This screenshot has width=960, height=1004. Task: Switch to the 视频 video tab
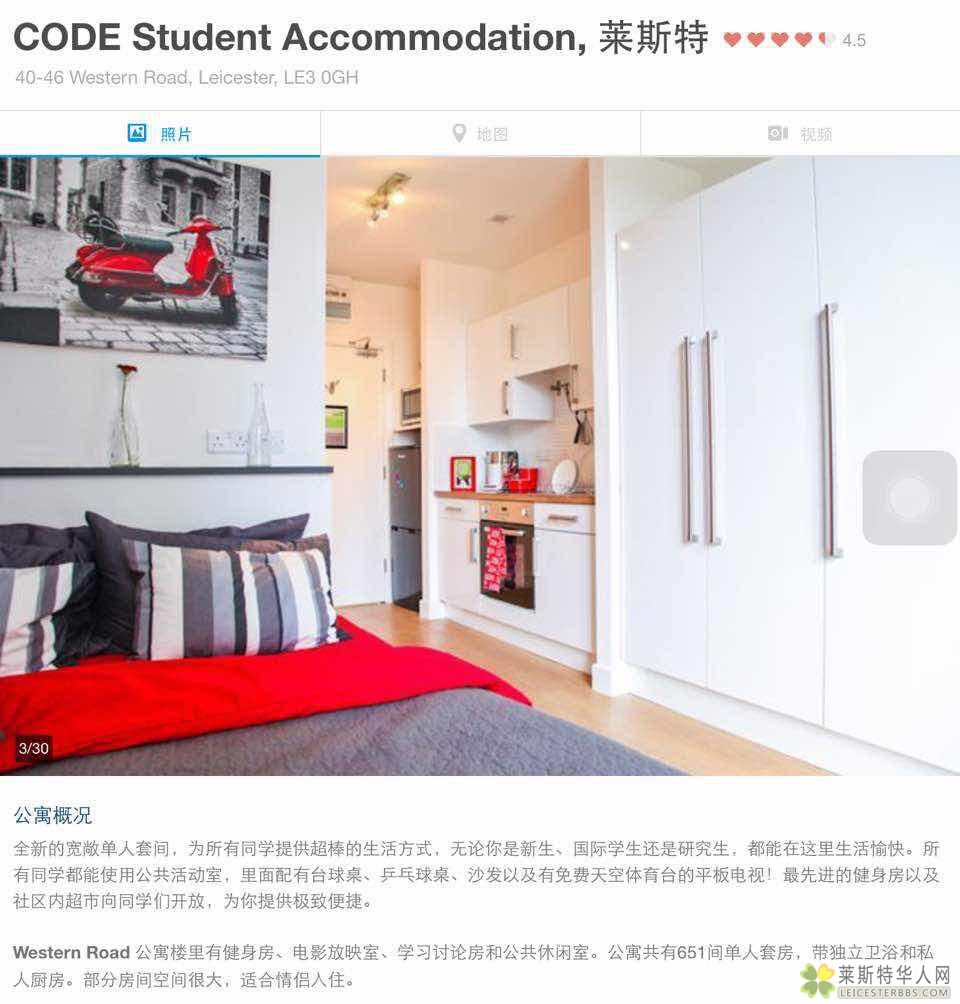800,133
